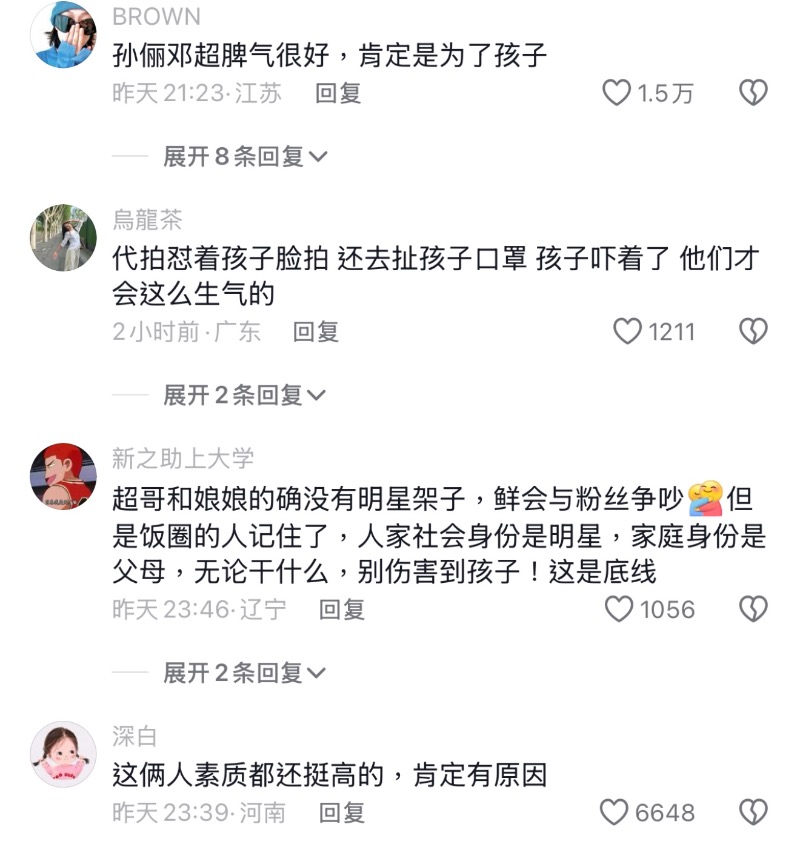Screen dimensions: 800x850
Task: Reply to BROWN's comment
Action: click(x=338, y=94)
